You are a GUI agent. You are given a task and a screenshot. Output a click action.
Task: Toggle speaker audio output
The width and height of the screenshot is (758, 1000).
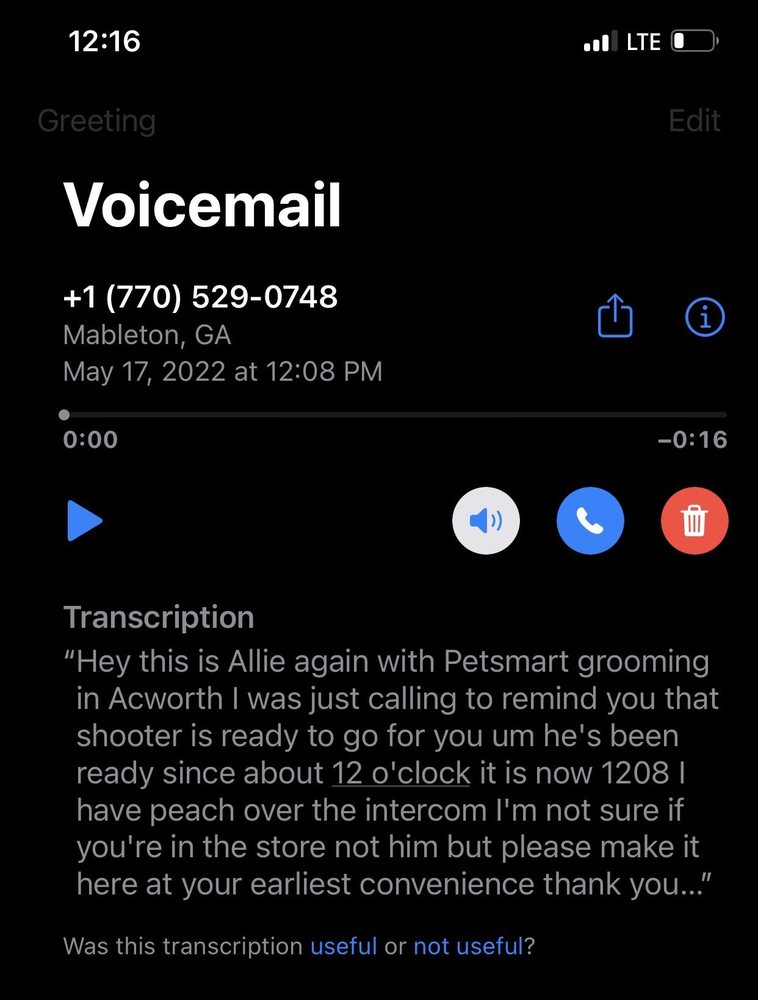pyautogui.click(x=486, y=521)
